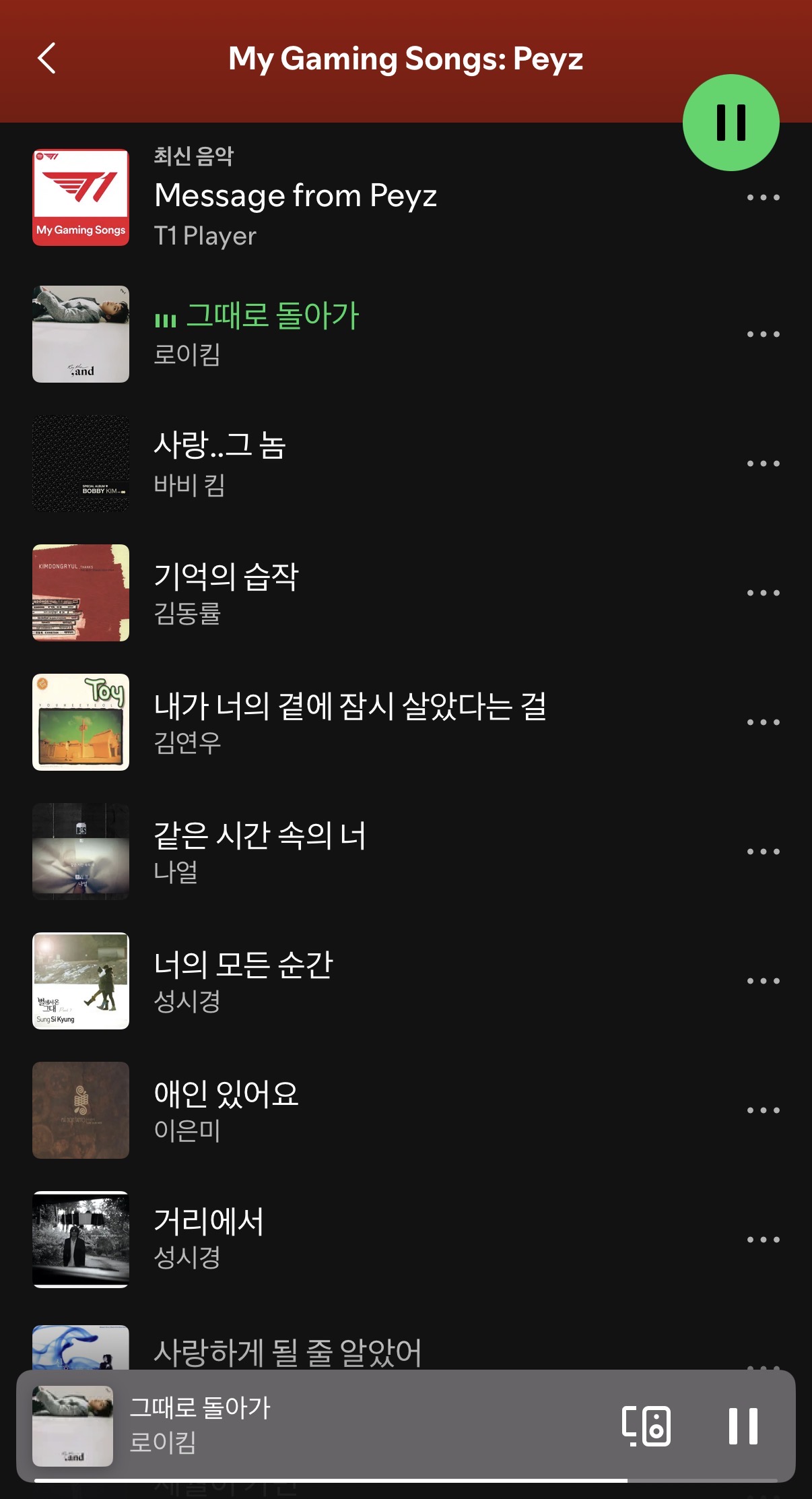Play 같은 시간 속의 너 by 나얼
Viewport: 812px width, 1499px height.
pos(260,852)
